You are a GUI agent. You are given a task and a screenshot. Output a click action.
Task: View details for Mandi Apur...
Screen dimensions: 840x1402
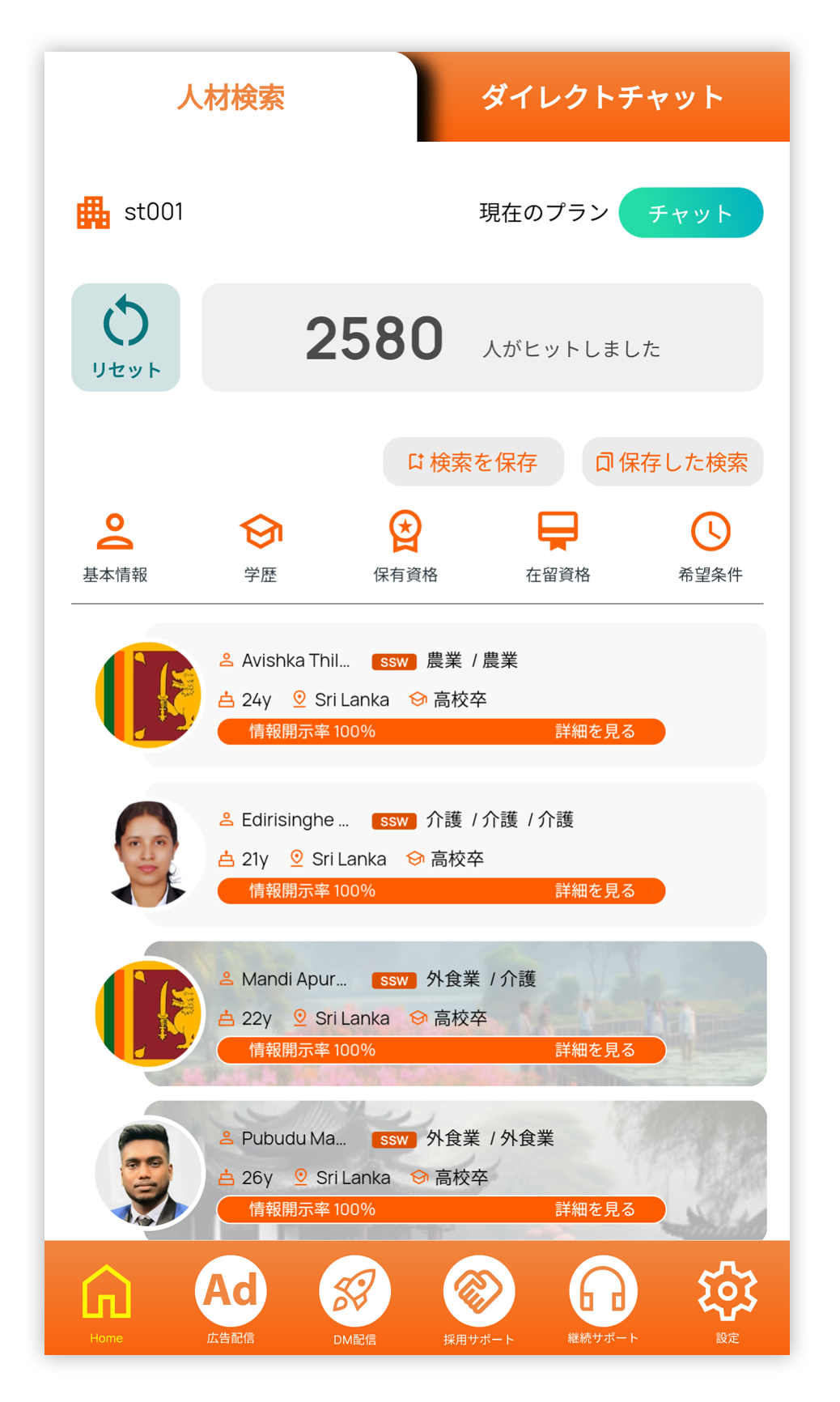point(595,1051)
